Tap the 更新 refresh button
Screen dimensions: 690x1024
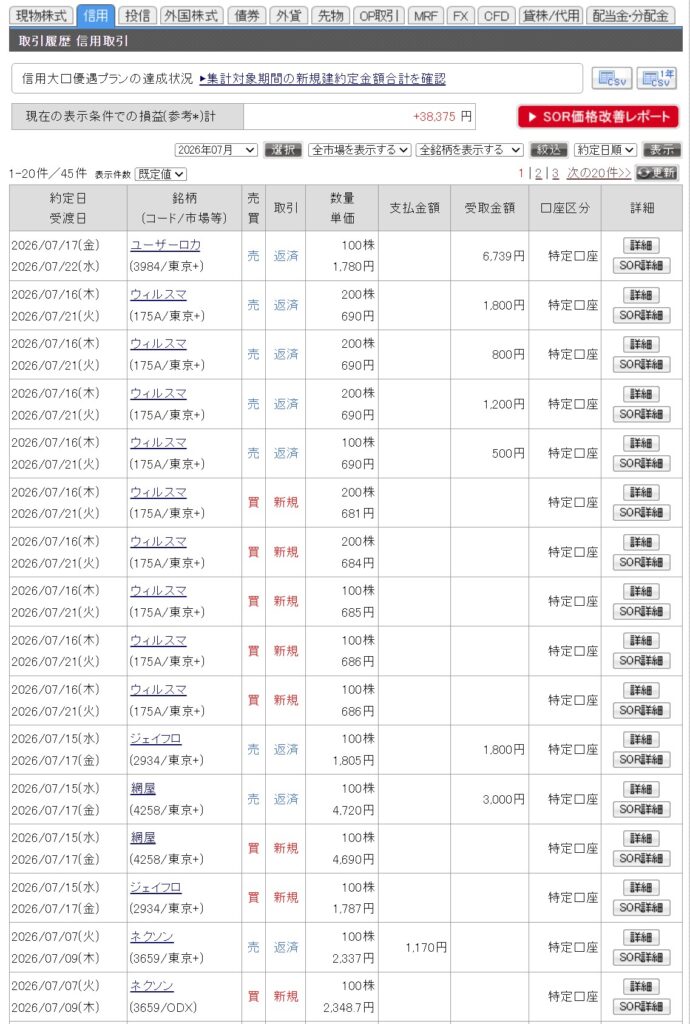[x=657, y=173]
